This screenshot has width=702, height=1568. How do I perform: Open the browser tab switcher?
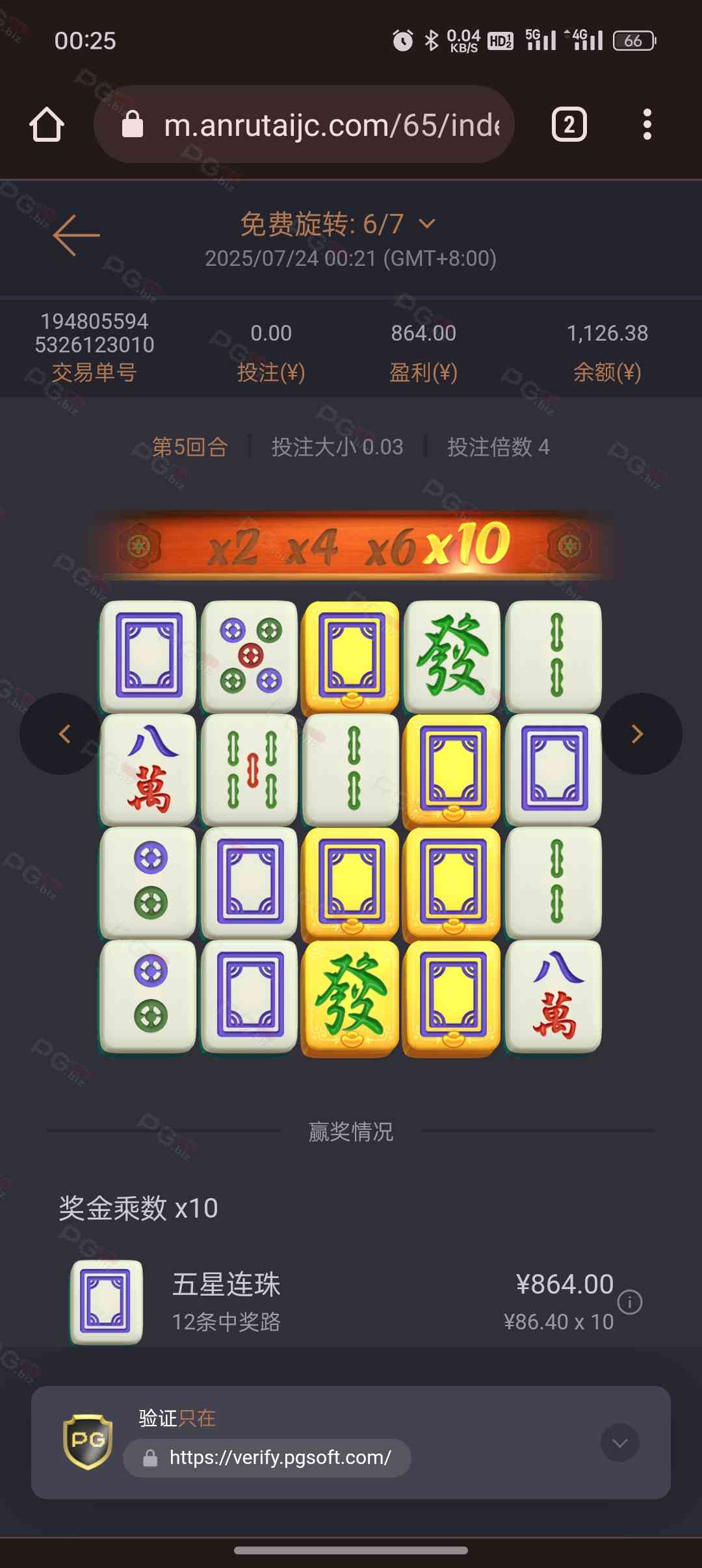click(569, 124)
